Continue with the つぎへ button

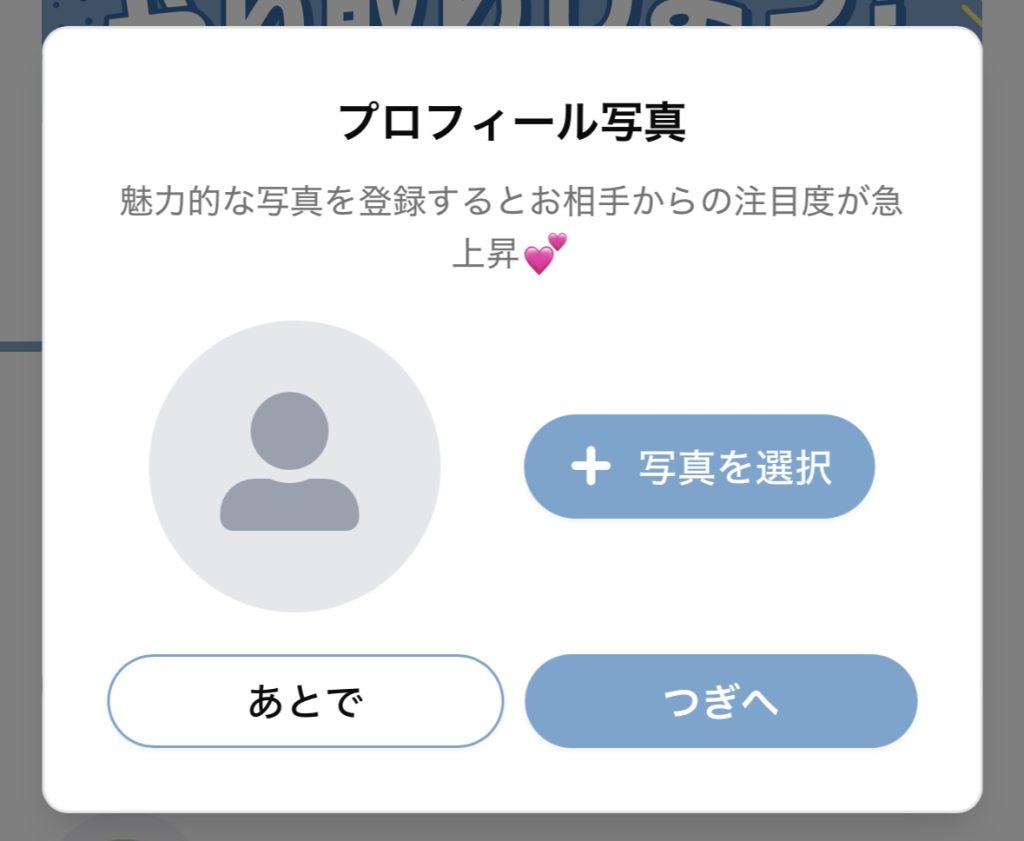(x=720, y=701)
